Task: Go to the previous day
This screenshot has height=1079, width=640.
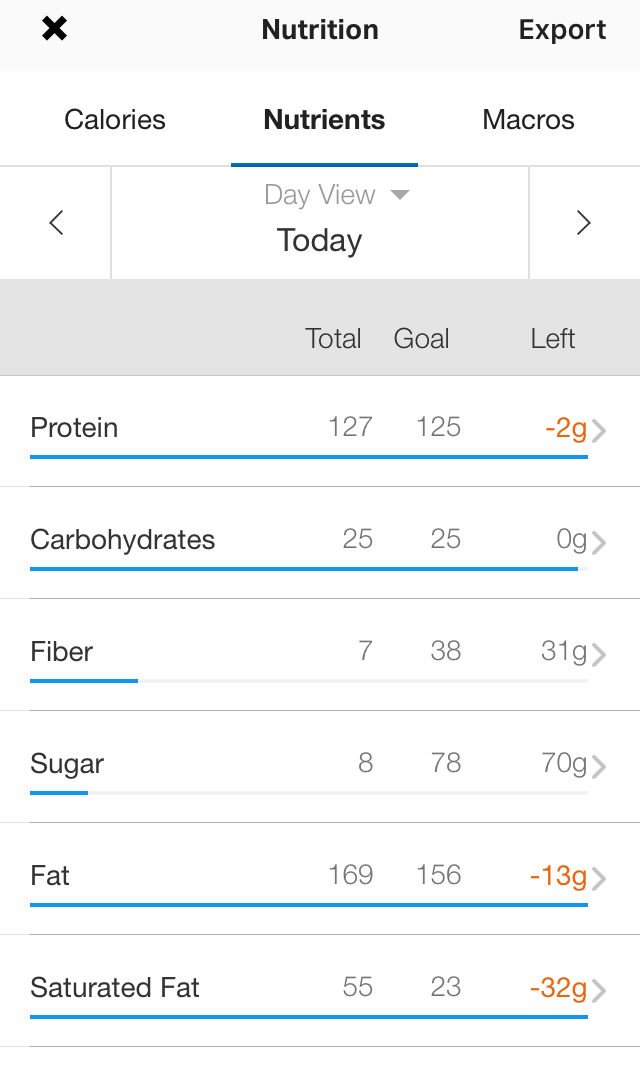Action: tap(56, 223)
